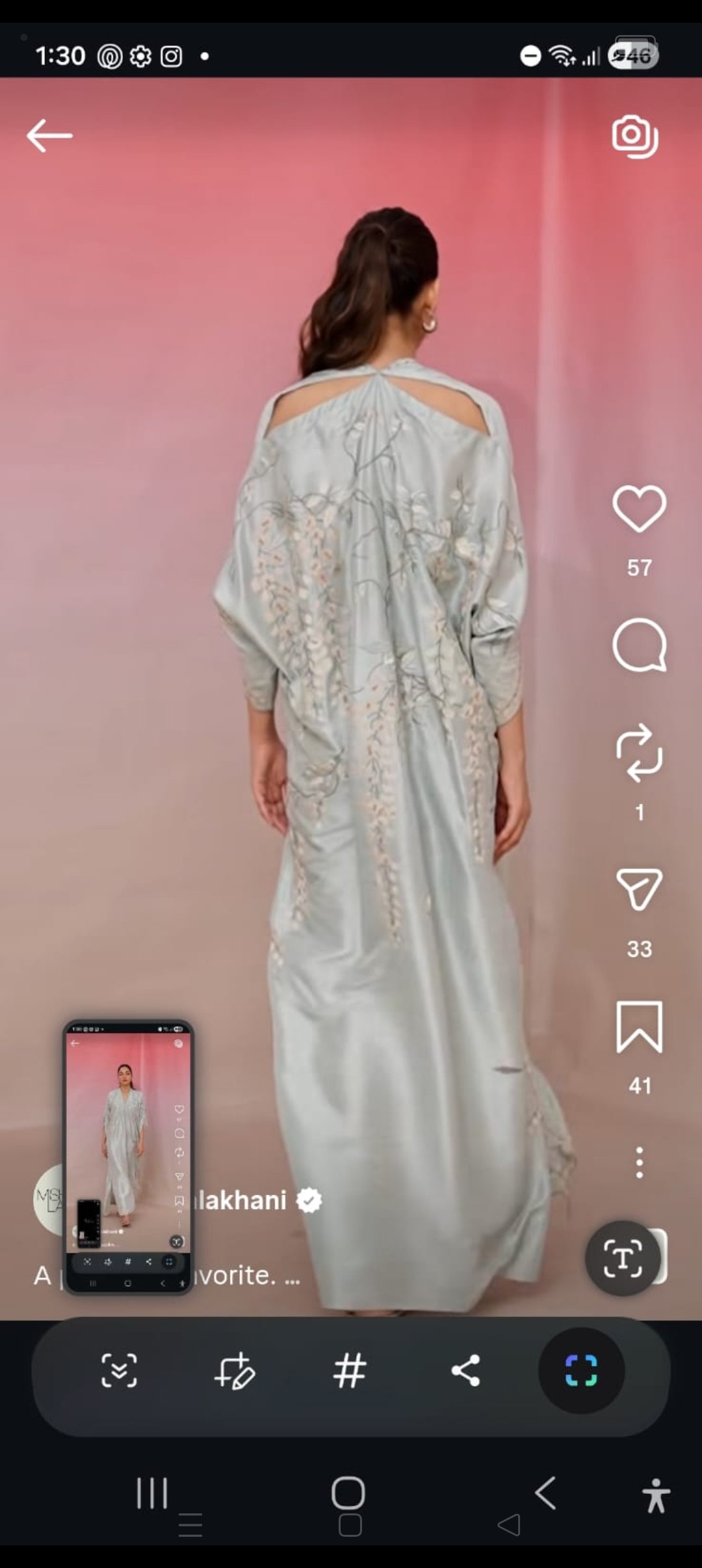Open the three-dot overflow menu
This screenshot has width=702, height=1568.
pyautogui.click(x=639, y=1163)
